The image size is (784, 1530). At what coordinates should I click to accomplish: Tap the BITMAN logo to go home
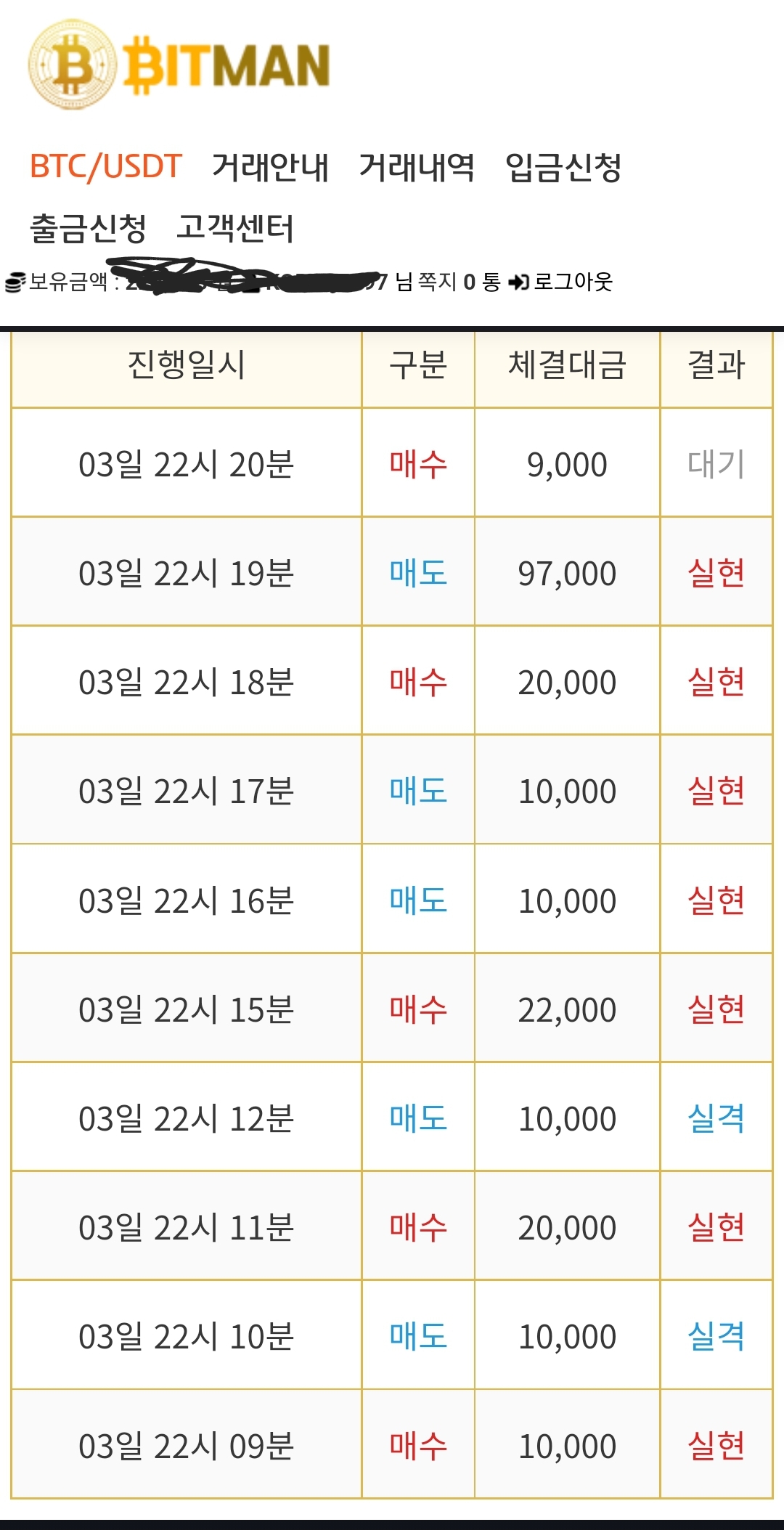[179, 65]
